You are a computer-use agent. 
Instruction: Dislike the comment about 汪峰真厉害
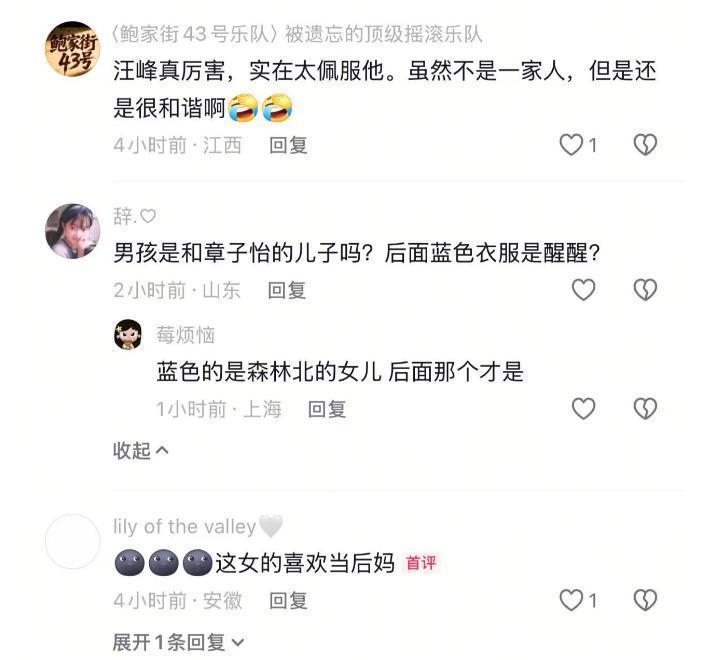645,145
